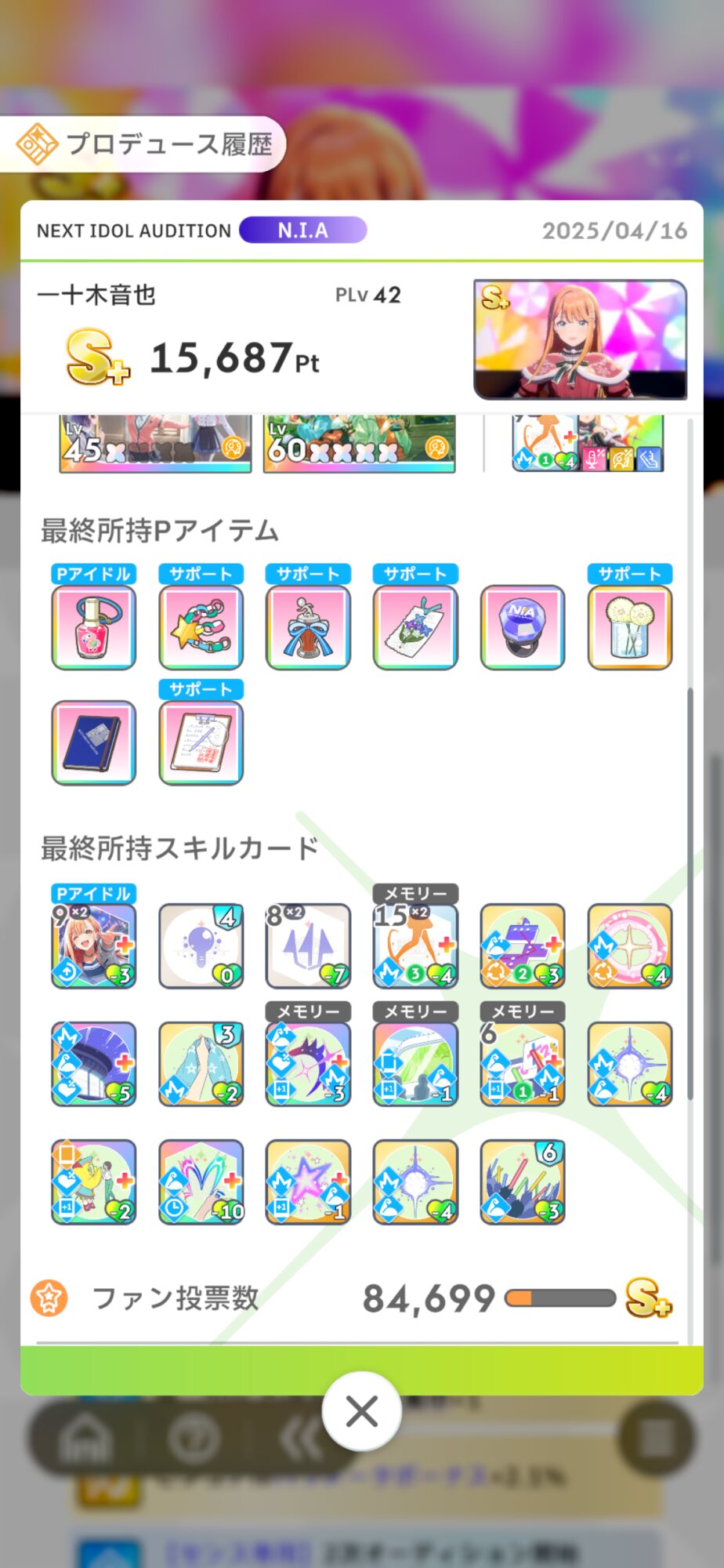Open the level 45 support card
The width and height of the screenshot is (724, 1568).
tap(155, 444)
